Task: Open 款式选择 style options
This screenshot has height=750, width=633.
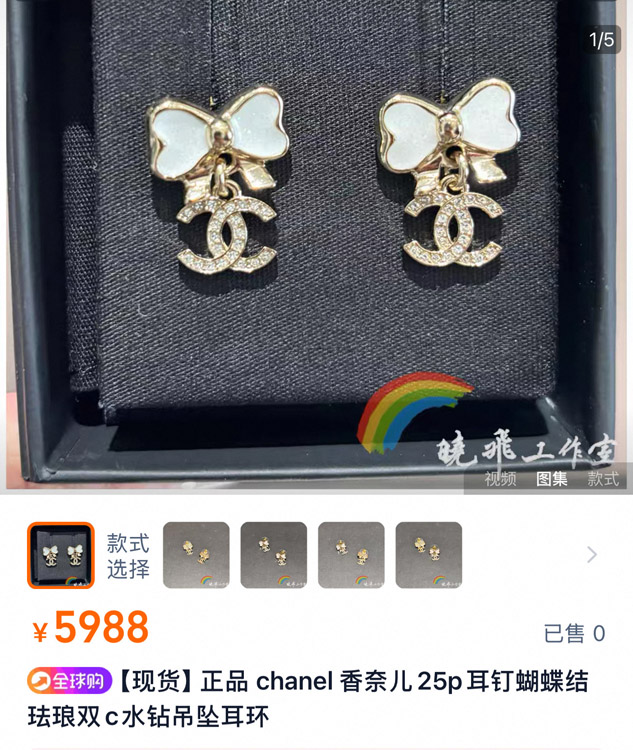Action: pos(128,556)
